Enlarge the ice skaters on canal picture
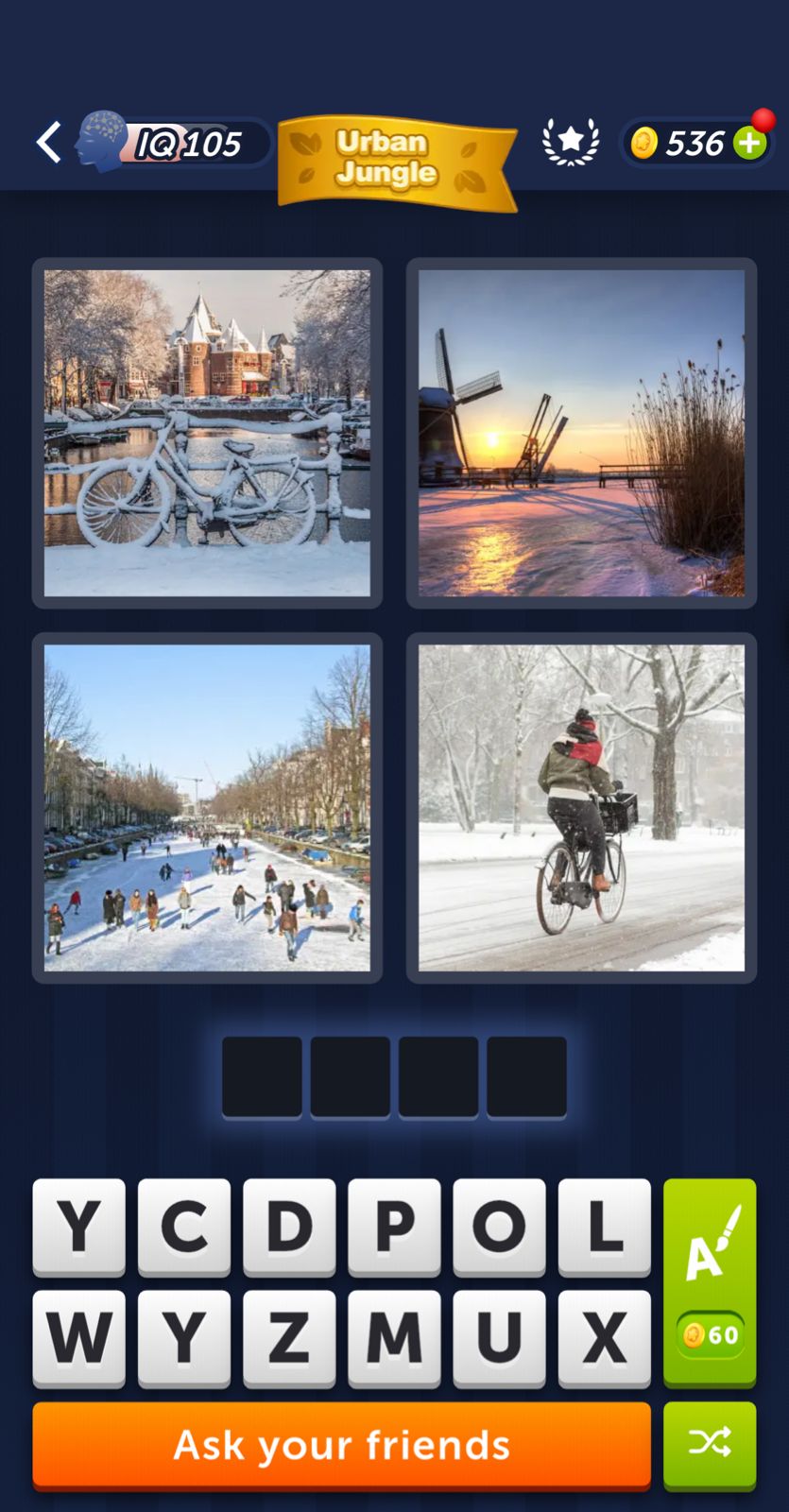 click(207, 808)
